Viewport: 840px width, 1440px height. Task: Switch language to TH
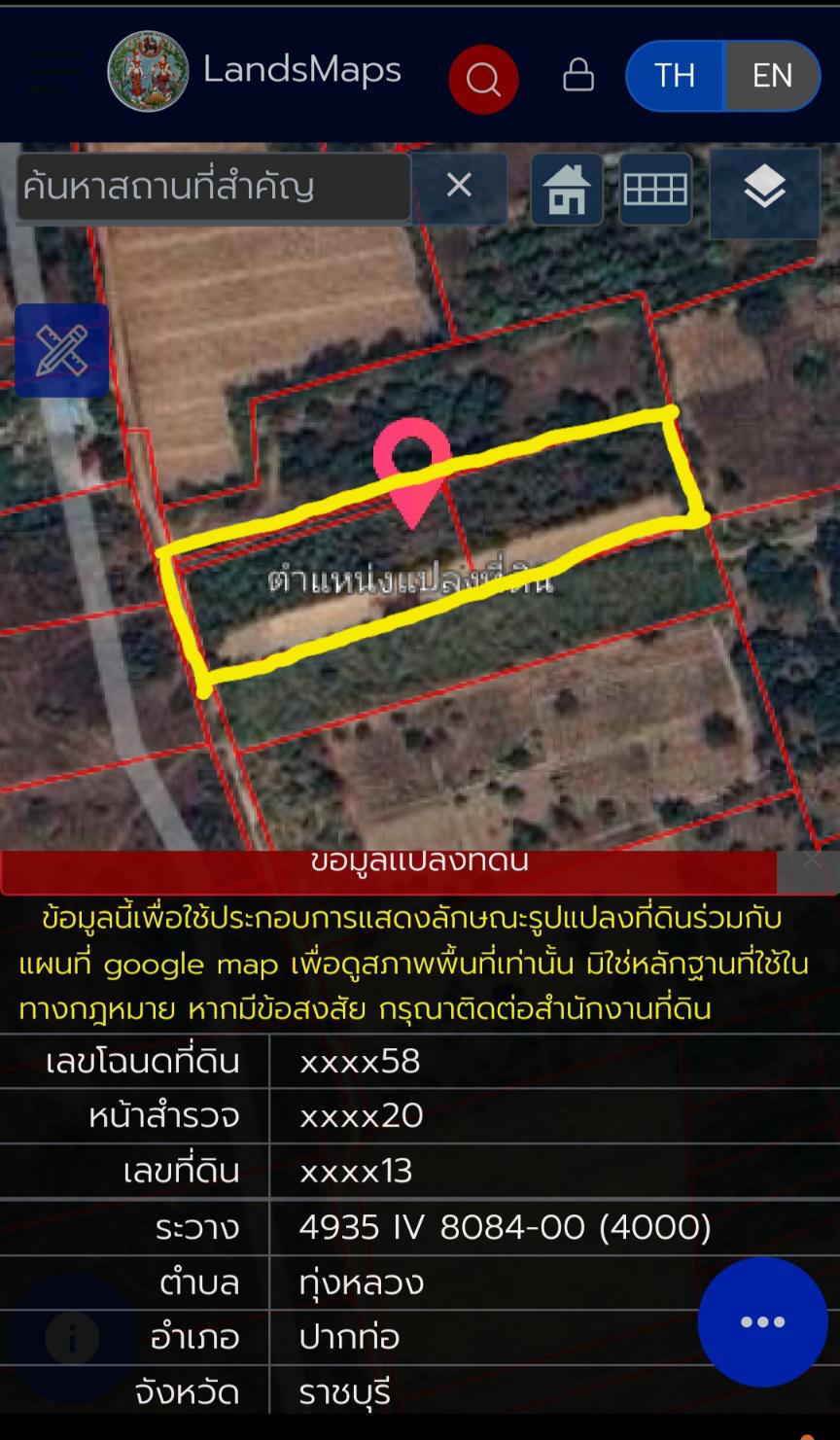[x=675, y=75]
